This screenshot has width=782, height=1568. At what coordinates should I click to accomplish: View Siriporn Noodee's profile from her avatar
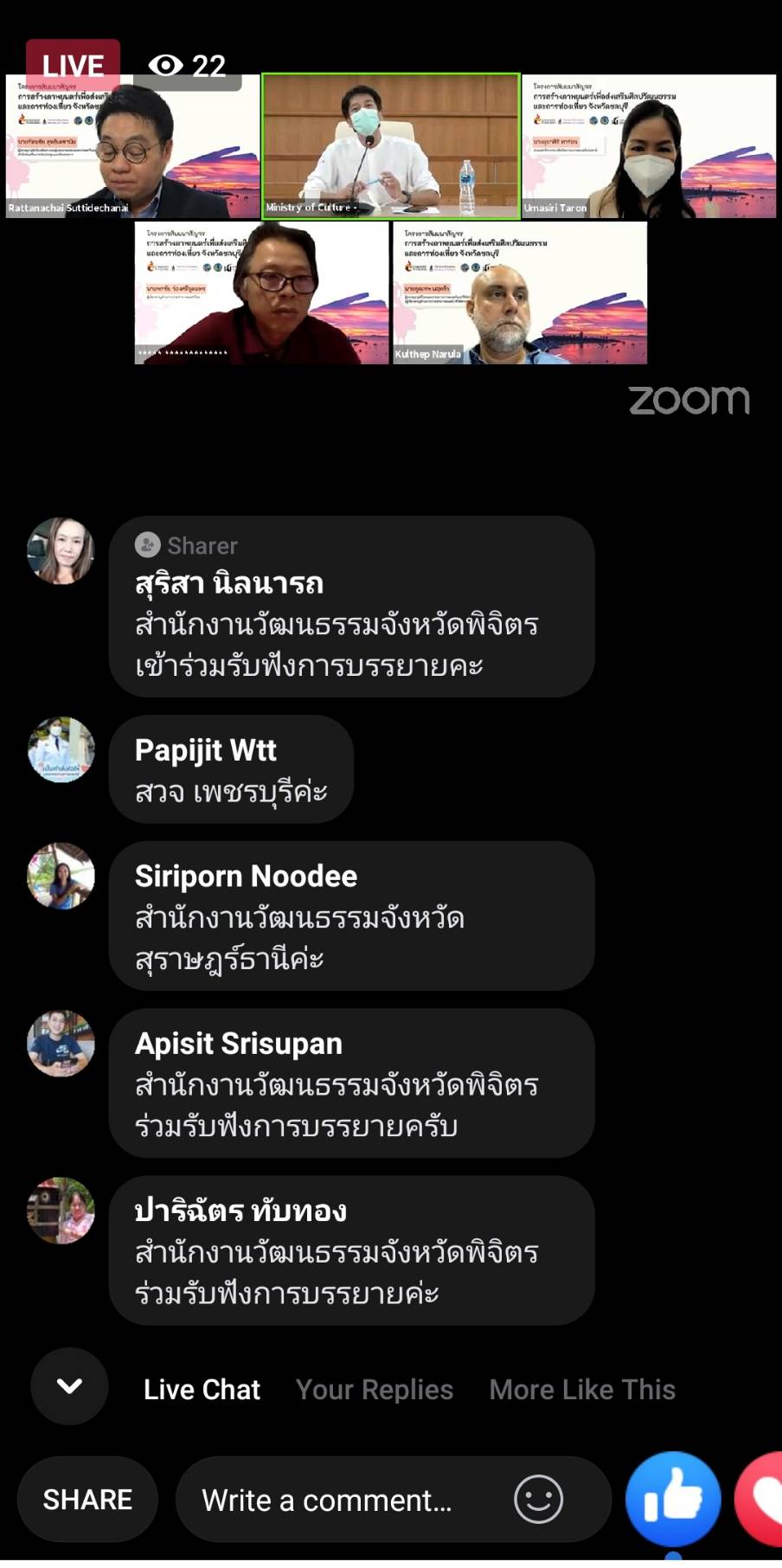click(x=61, y=876)
